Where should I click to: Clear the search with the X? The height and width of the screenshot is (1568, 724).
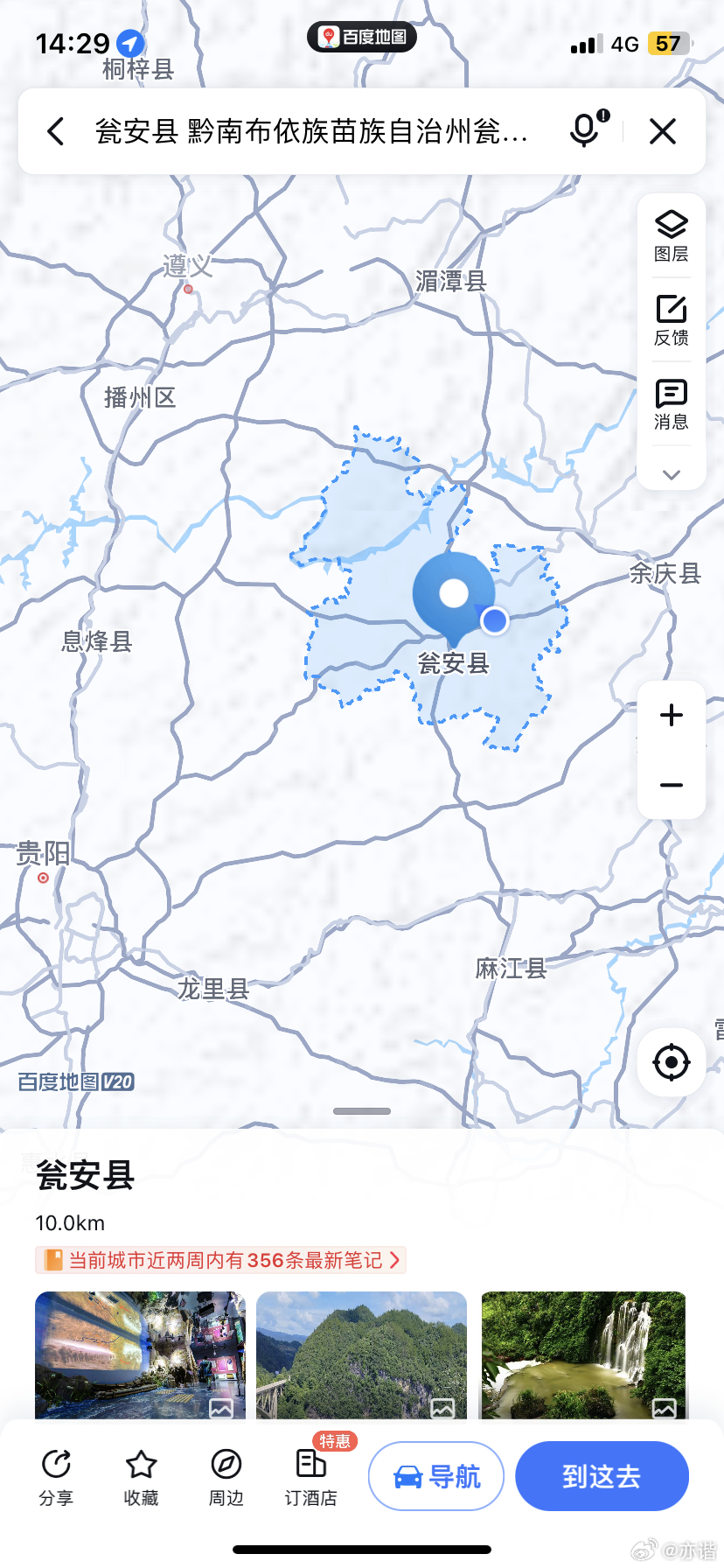click(663, 131)
